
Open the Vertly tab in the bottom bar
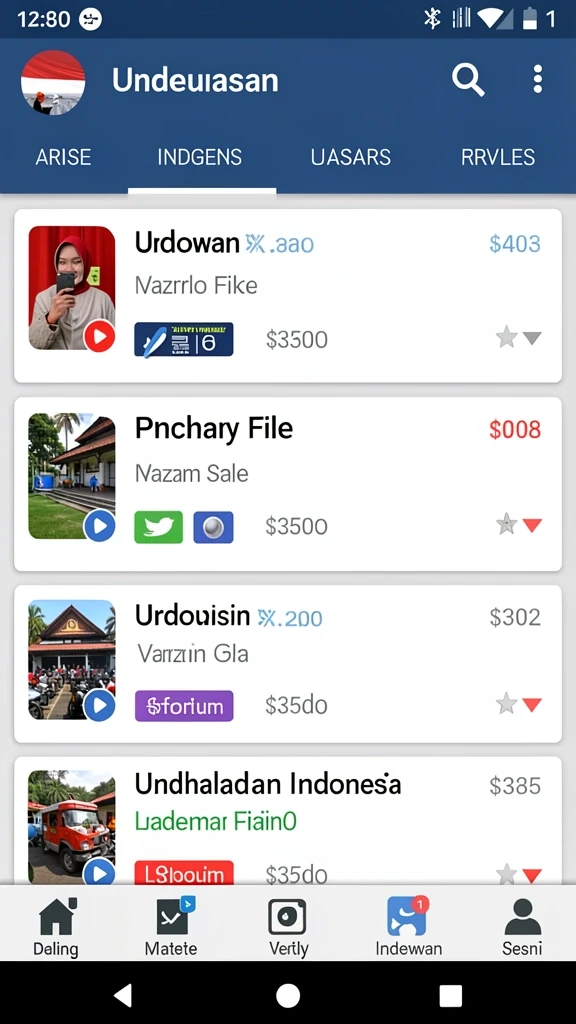[288, 927]
